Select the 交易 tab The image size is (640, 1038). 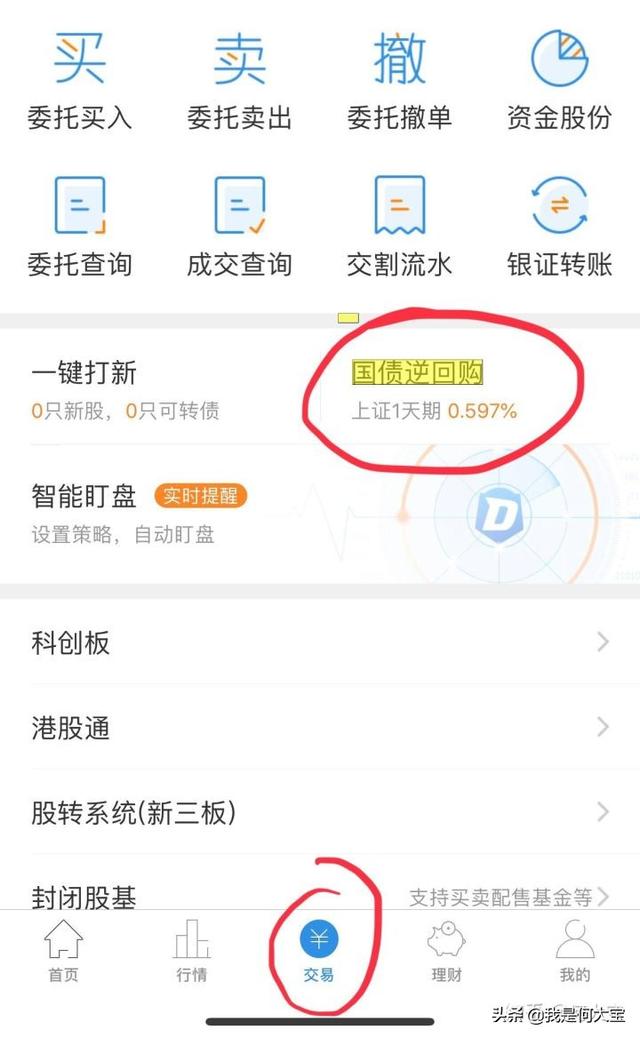click(320, 952)
